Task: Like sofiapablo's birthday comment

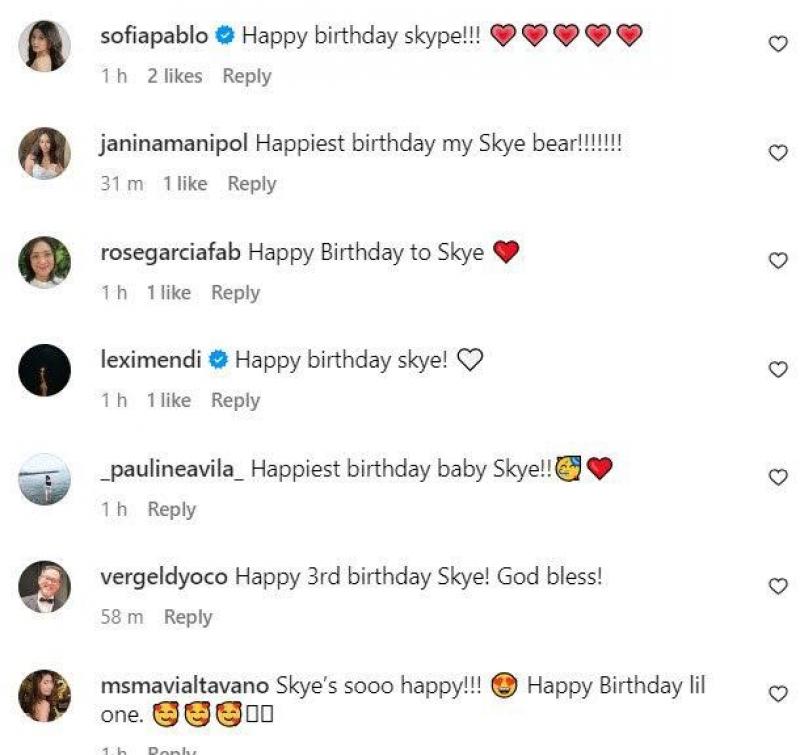Action: pyautogui.click(x=778, y=44)
